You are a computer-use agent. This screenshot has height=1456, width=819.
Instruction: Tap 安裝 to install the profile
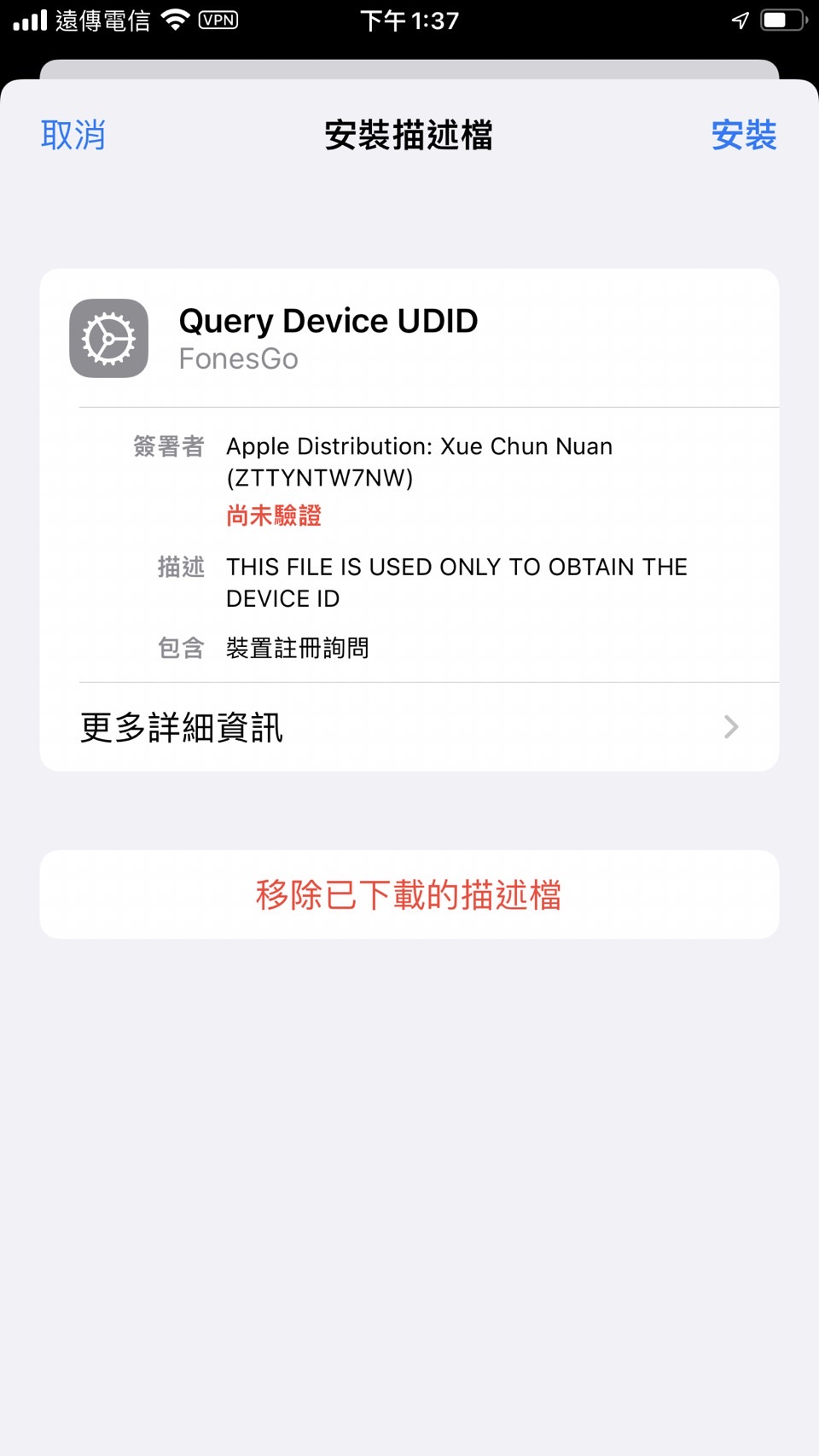click(x=743, y=135)
